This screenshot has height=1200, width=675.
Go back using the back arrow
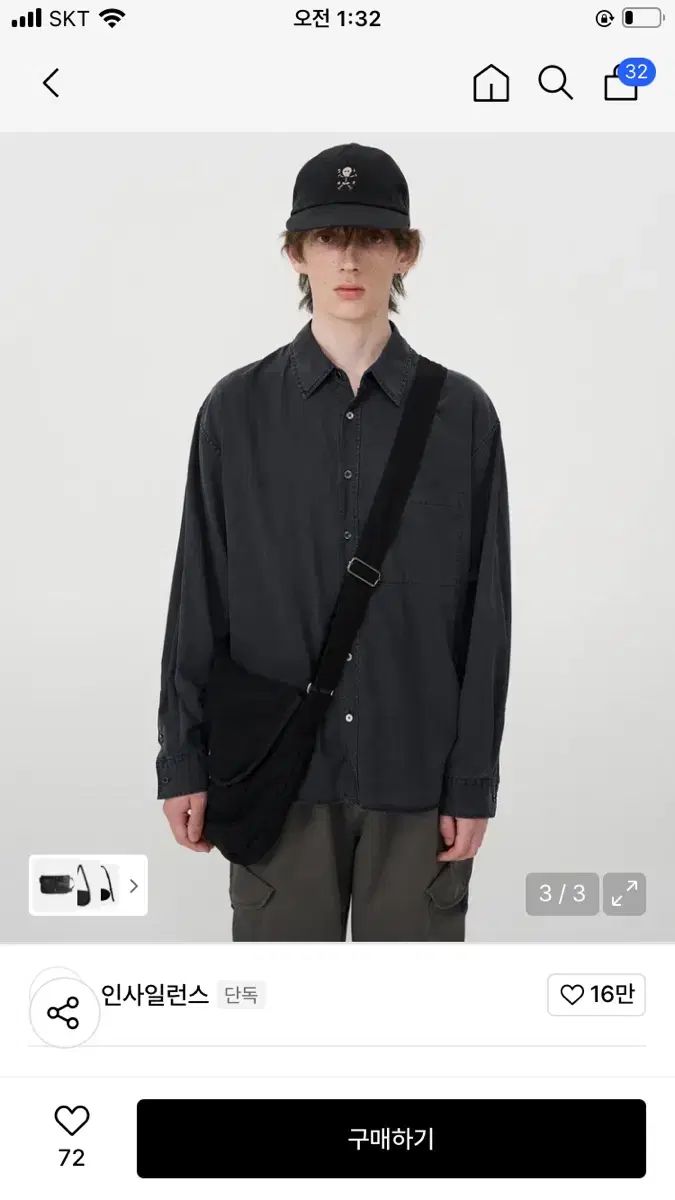click(51, 83)
